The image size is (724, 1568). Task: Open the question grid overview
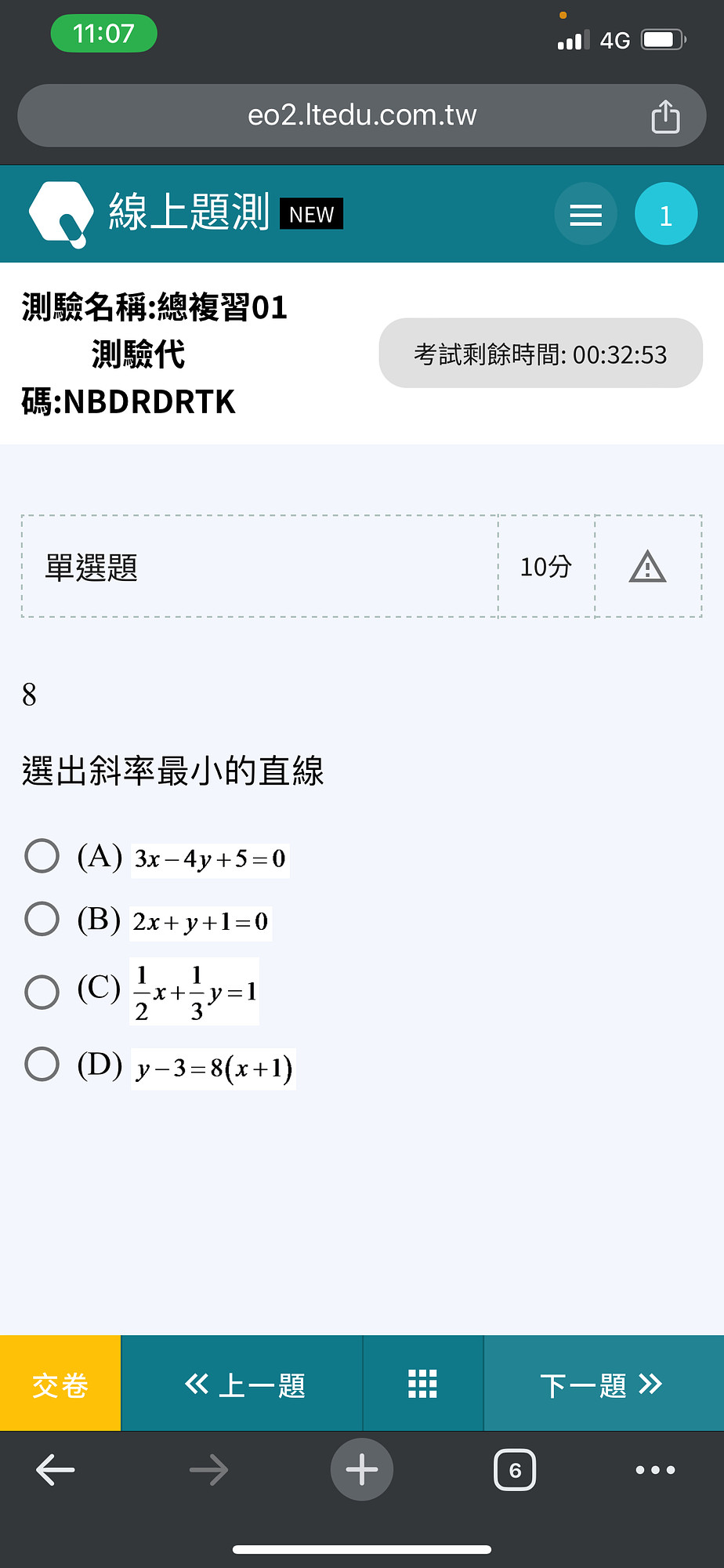coord(423,1384)
